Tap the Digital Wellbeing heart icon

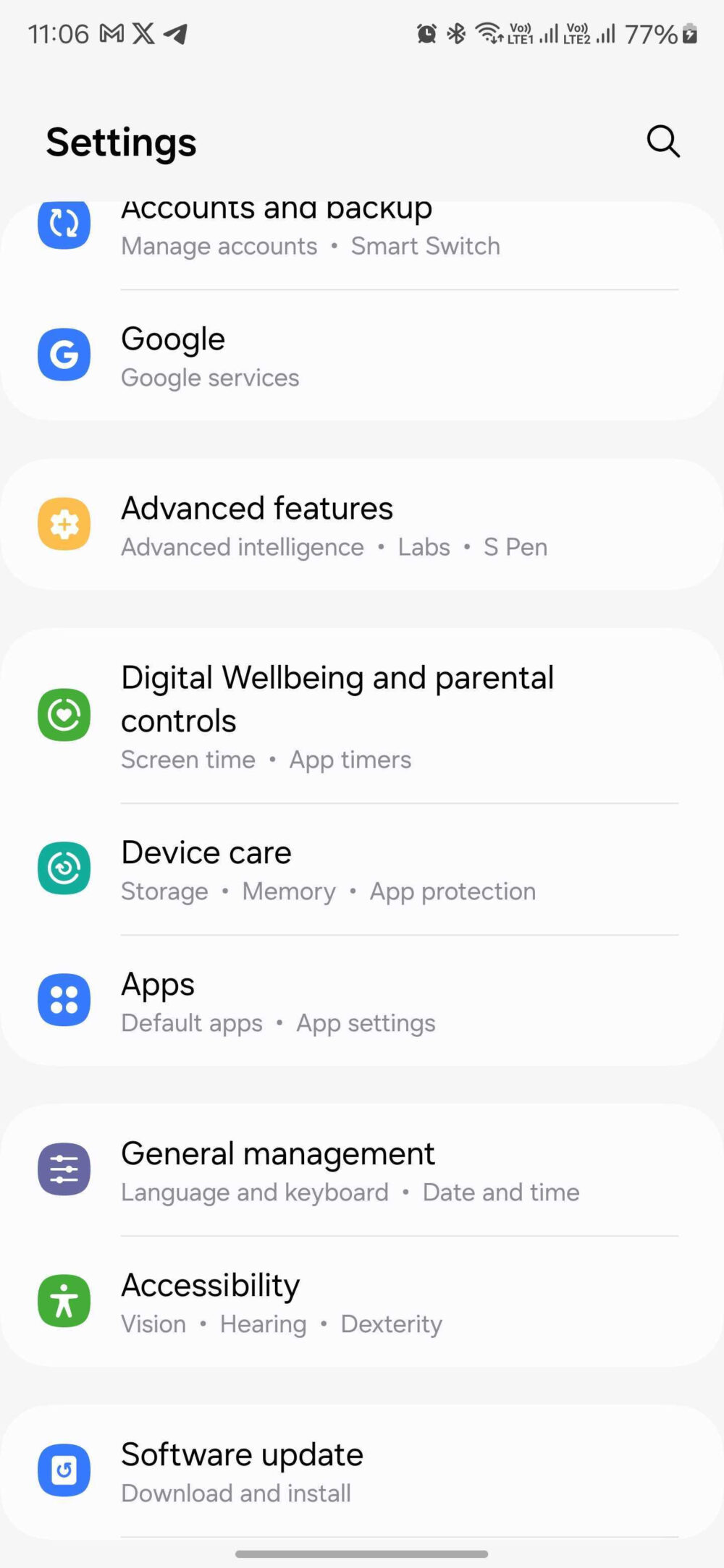click(x=64, y=714)
